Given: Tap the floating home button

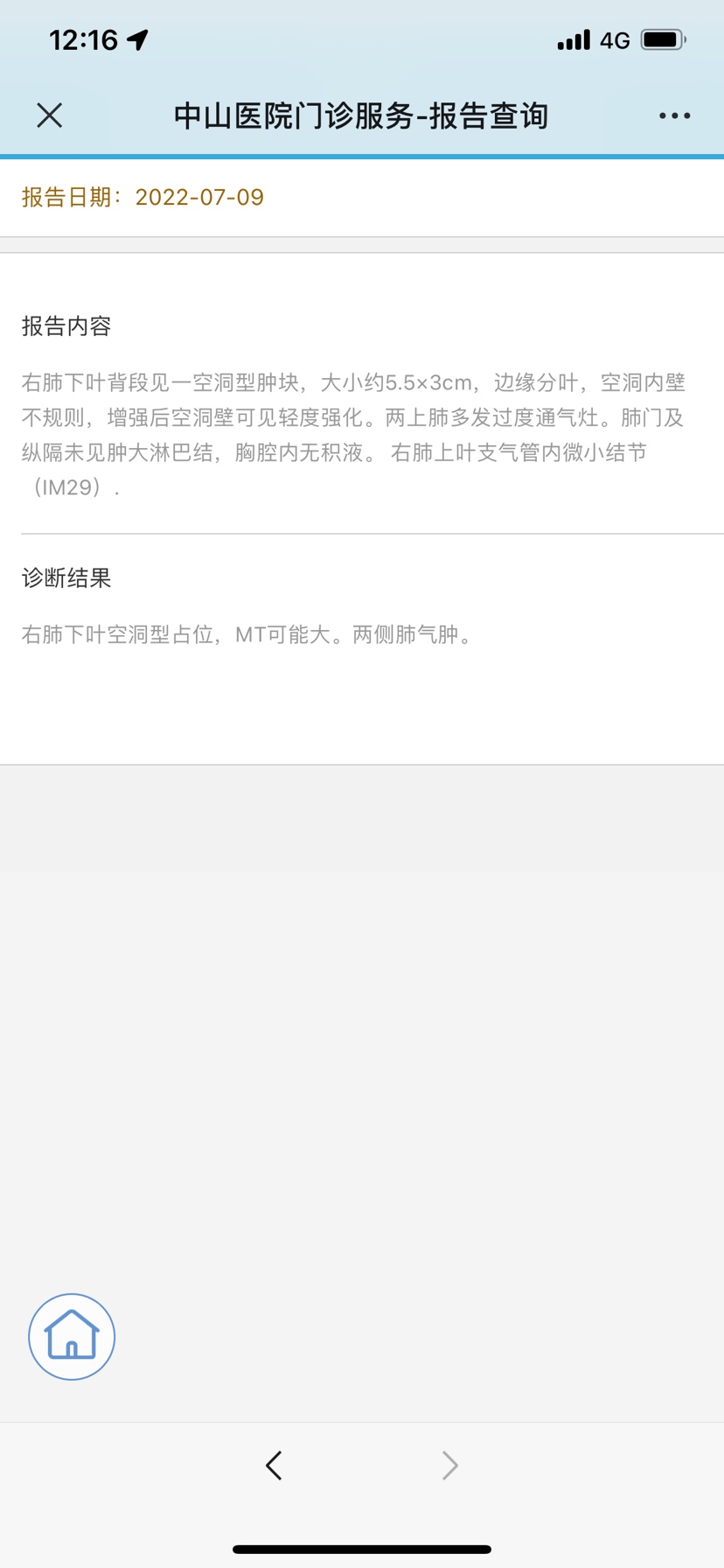Looking at the screenshot, I should click(72, 1336).
